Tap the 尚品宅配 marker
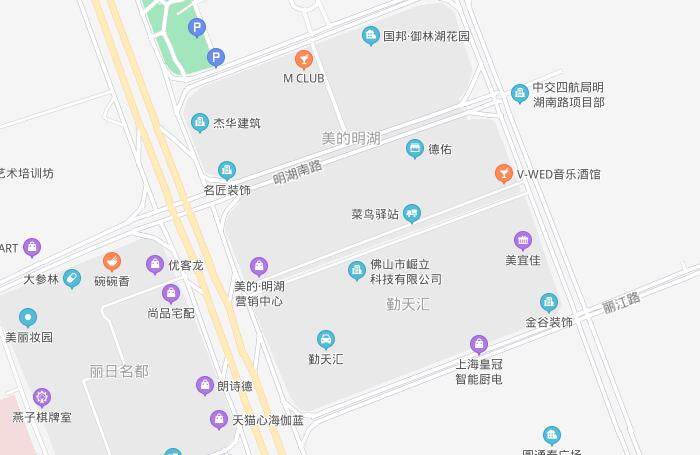700x455 pixels. [x=171, y=294]
